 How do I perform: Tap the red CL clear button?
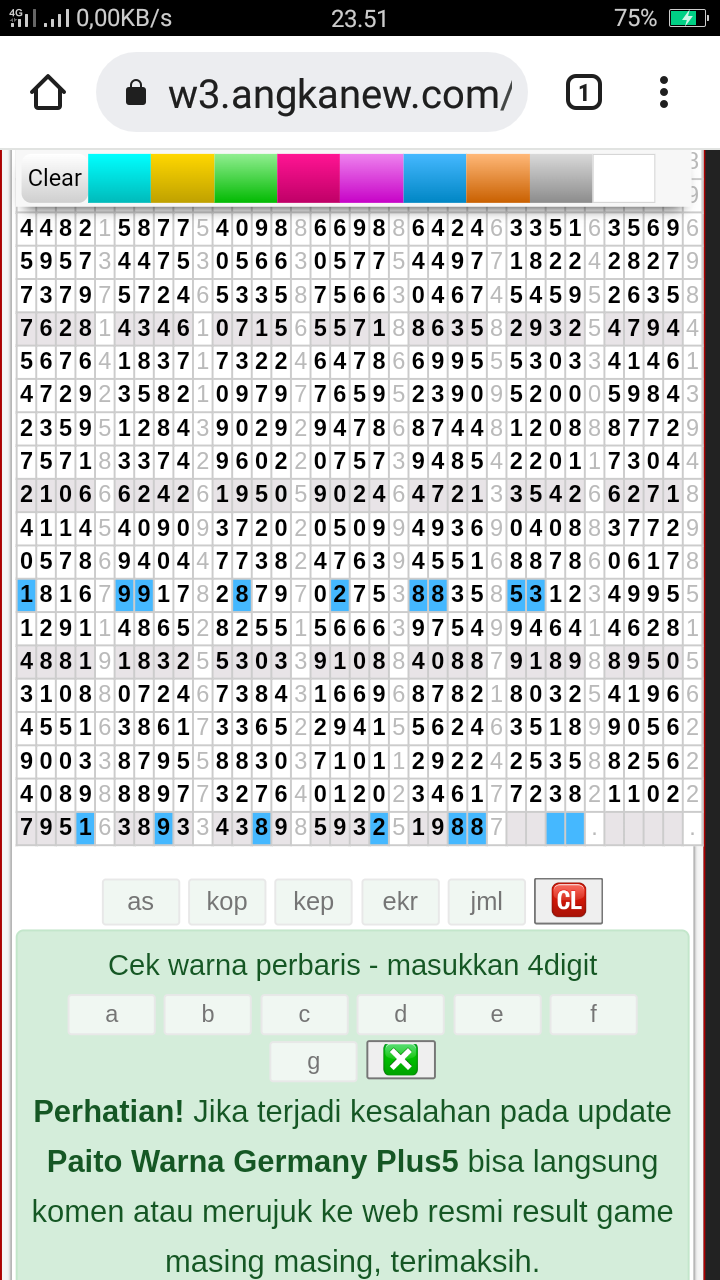click(x=569, y=901)
